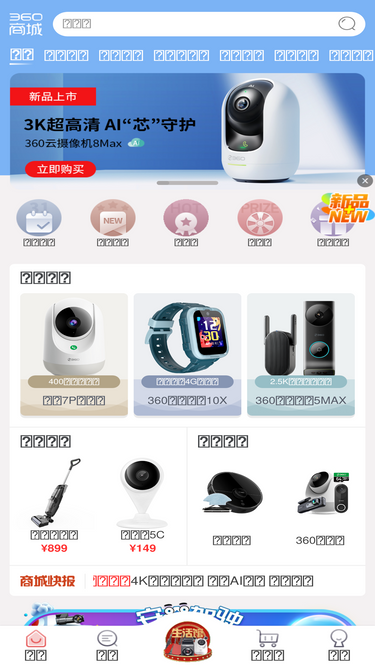Open the robot vacuum product tile
375x667 pixels.
tap(232, 502)
